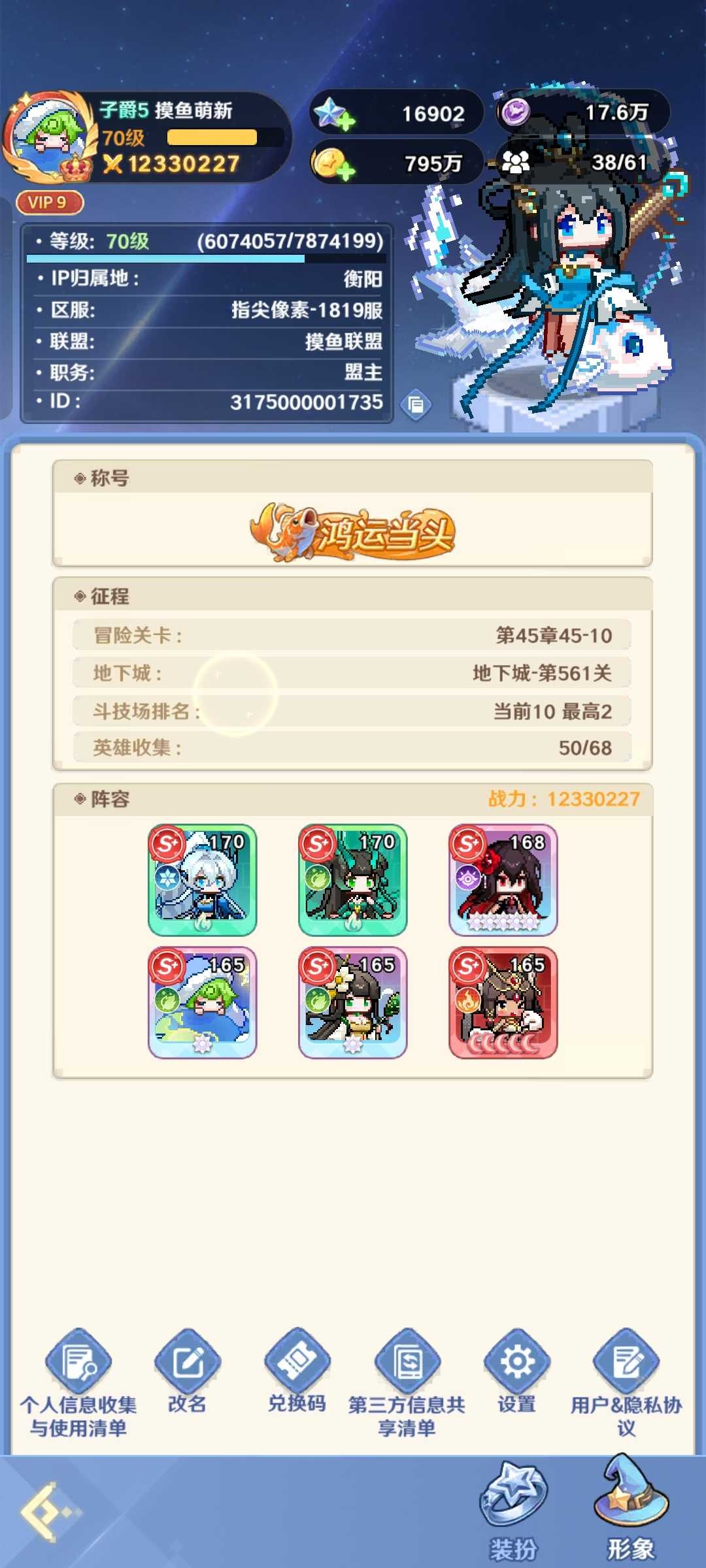706x1568 pixels.
Task: Open the level 168 hero in lineup
Action: pyautogui.click(x=503, y=879)
